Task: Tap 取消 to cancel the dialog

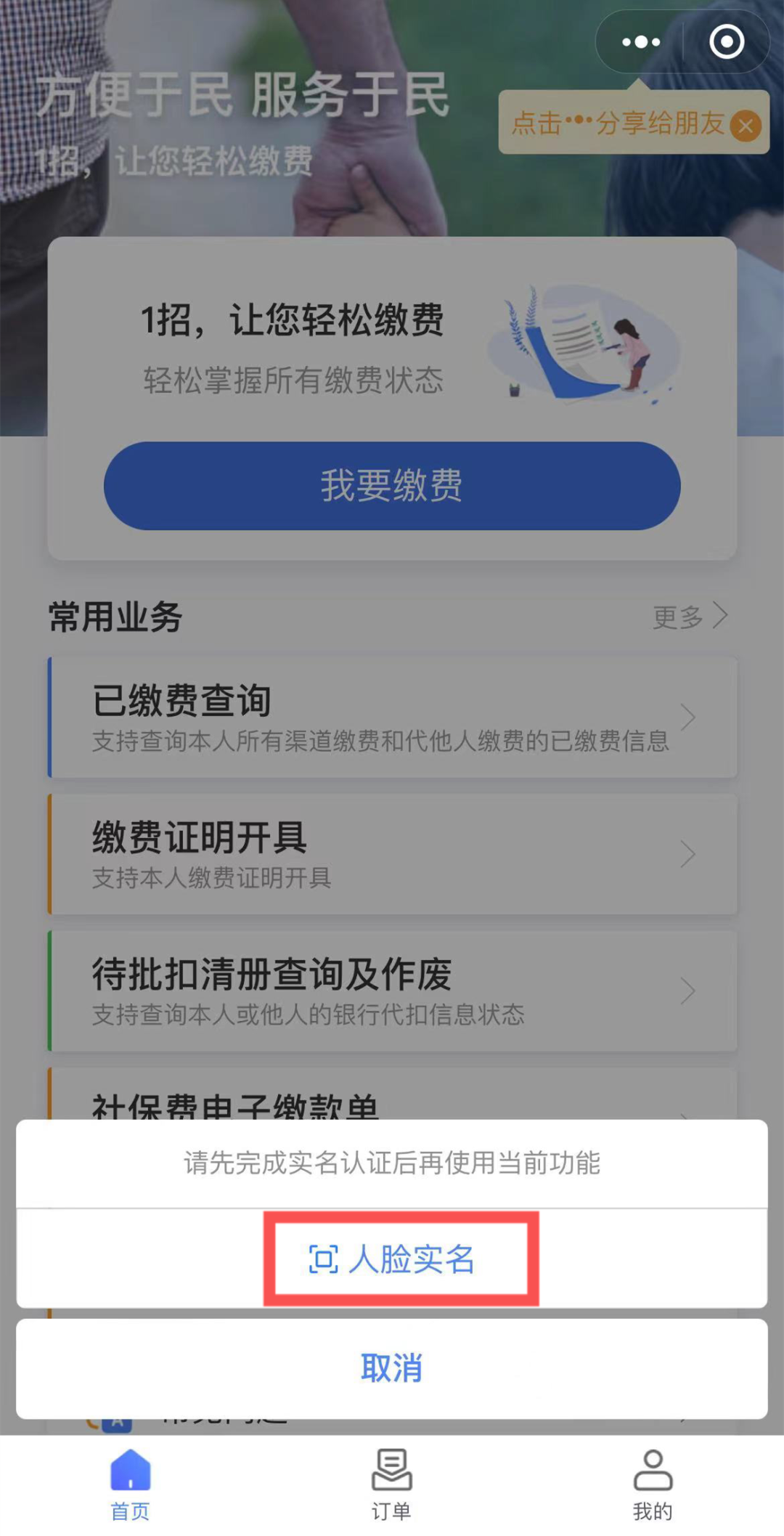Action: (392, 1368)
